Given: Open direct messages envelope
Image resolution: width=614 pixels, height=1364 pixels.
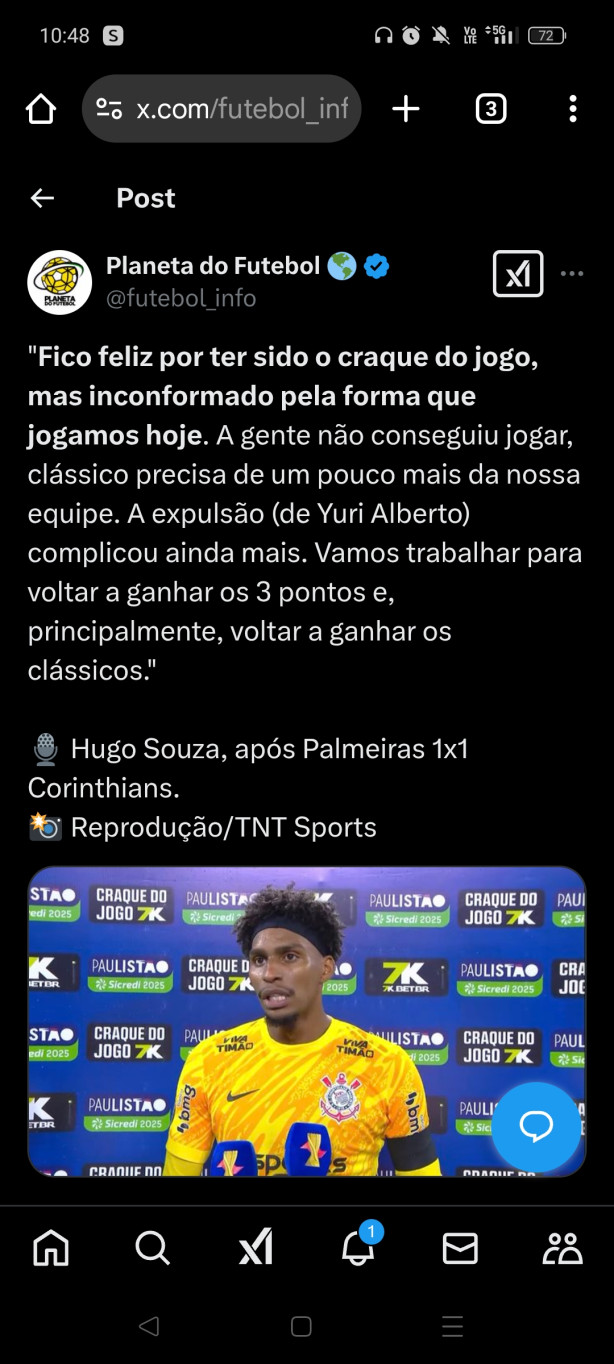Looking at the screenshot, I should click(460, 1248).
